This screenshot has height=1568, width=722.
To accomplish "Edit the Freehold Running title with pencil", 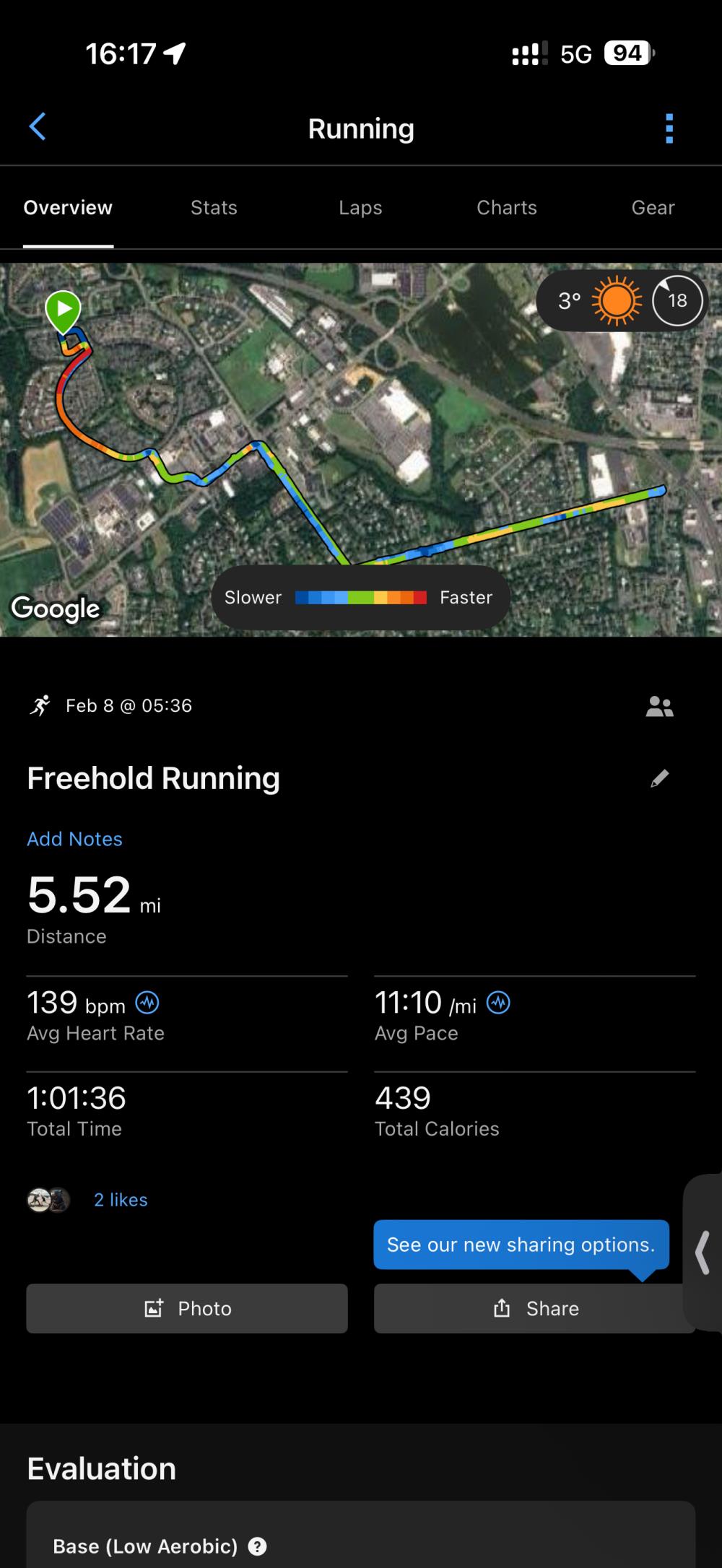I will 659,778.
